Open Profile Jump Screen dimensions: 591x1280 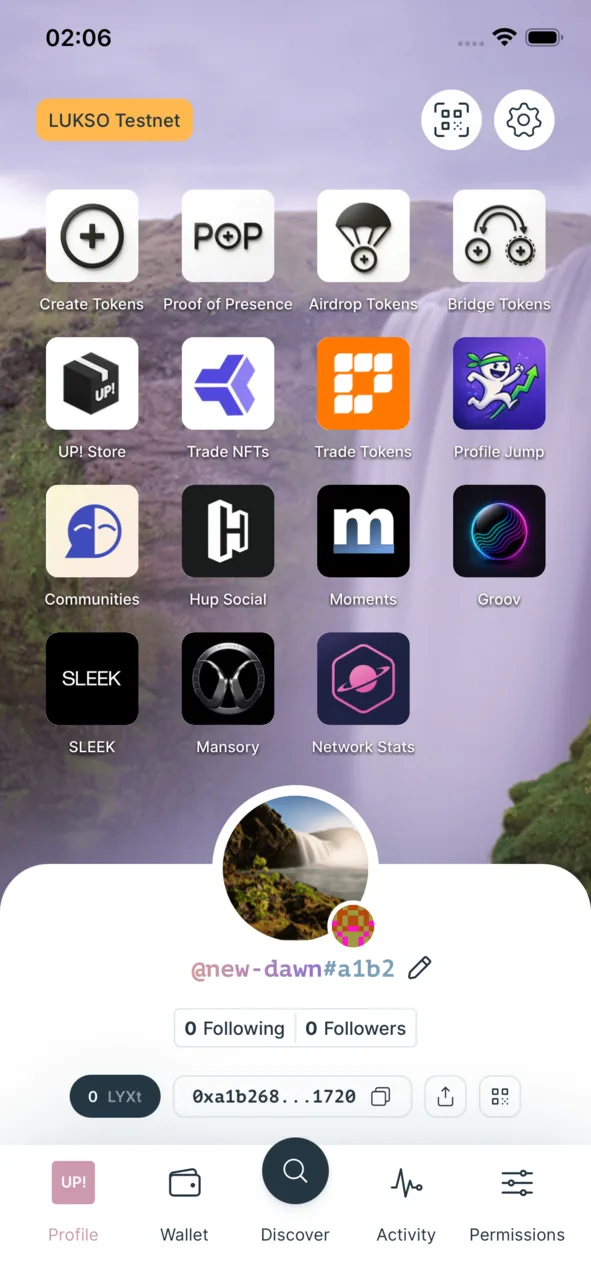(x=499, y=384)
